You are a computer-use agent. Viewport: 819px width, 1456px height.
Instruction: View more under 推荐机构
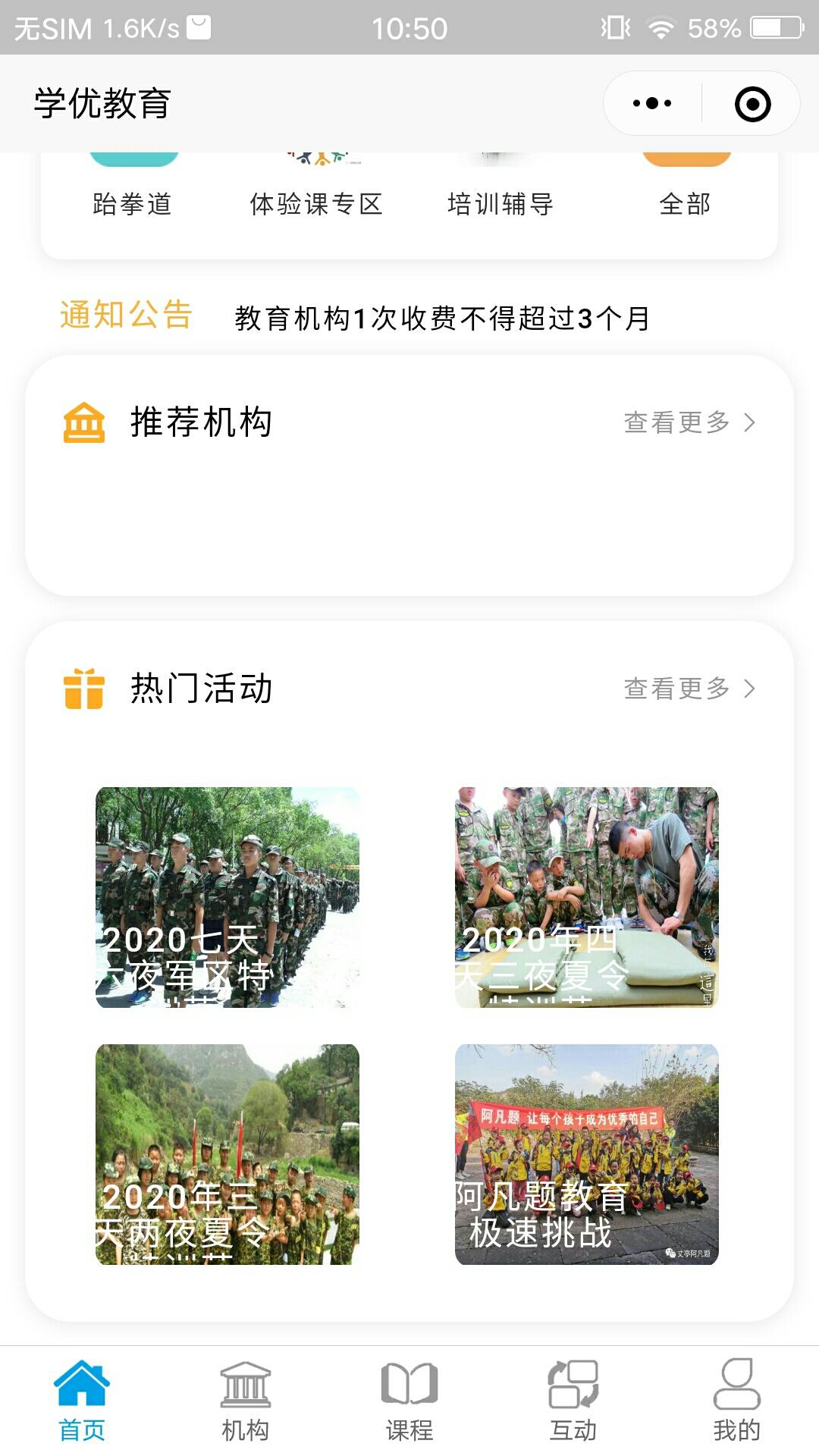pos(689,422)
